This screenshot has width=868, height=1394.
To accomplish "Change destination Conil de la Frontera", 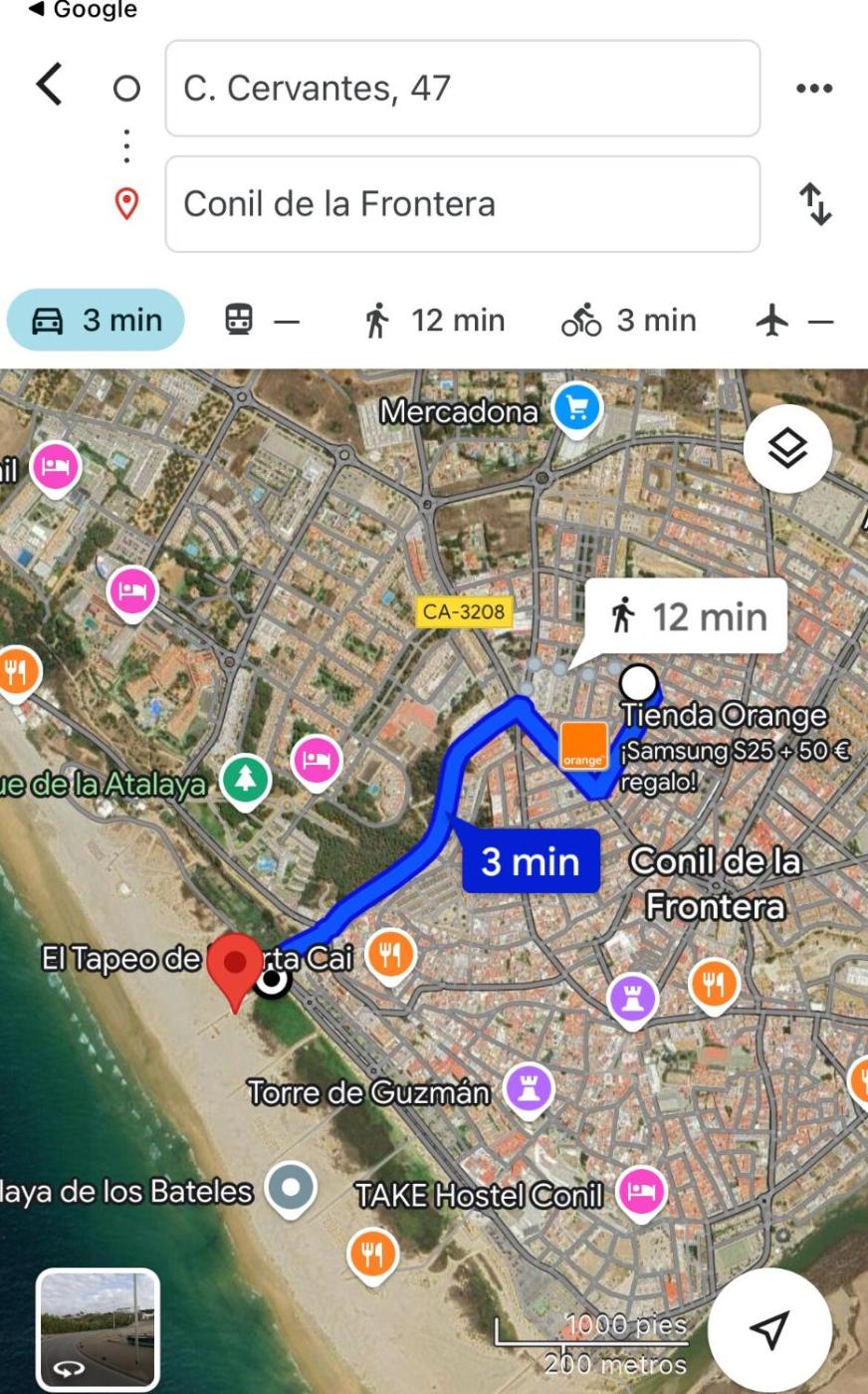I will point(462,204).
